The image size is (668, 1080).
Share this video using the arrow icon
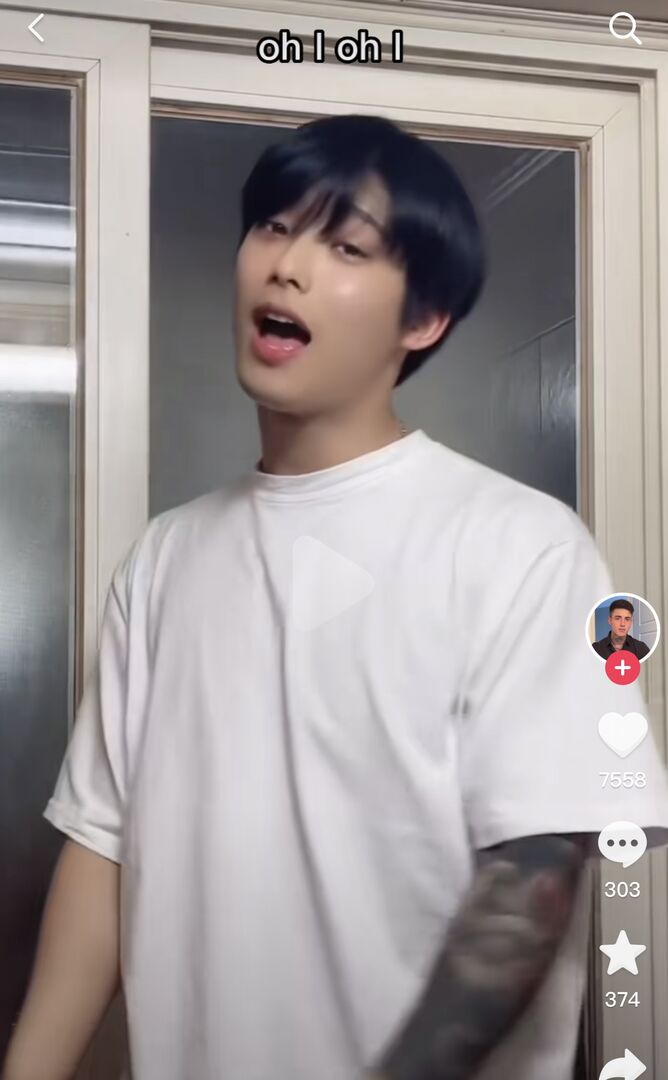(x=622, y=1063)
